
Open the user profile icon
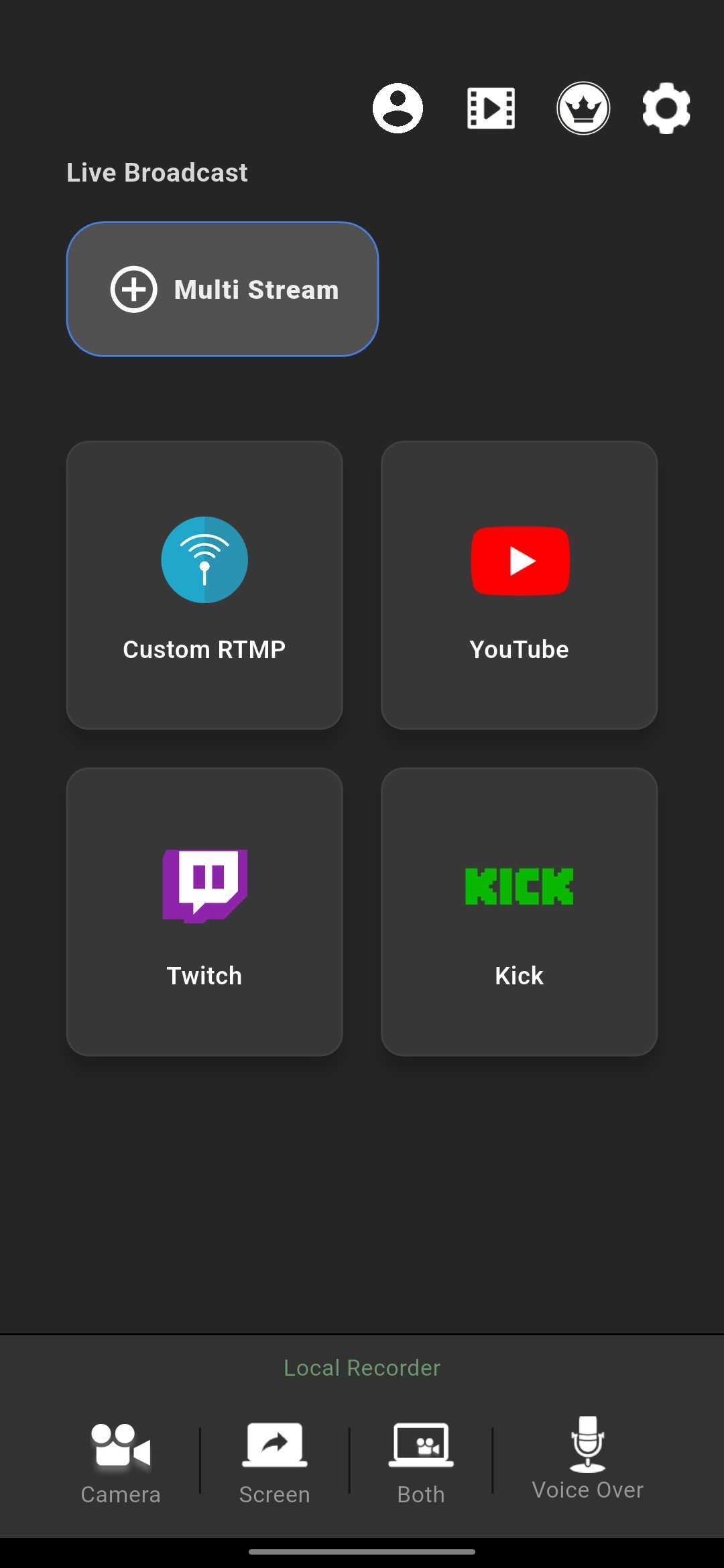tap(397, 108)
